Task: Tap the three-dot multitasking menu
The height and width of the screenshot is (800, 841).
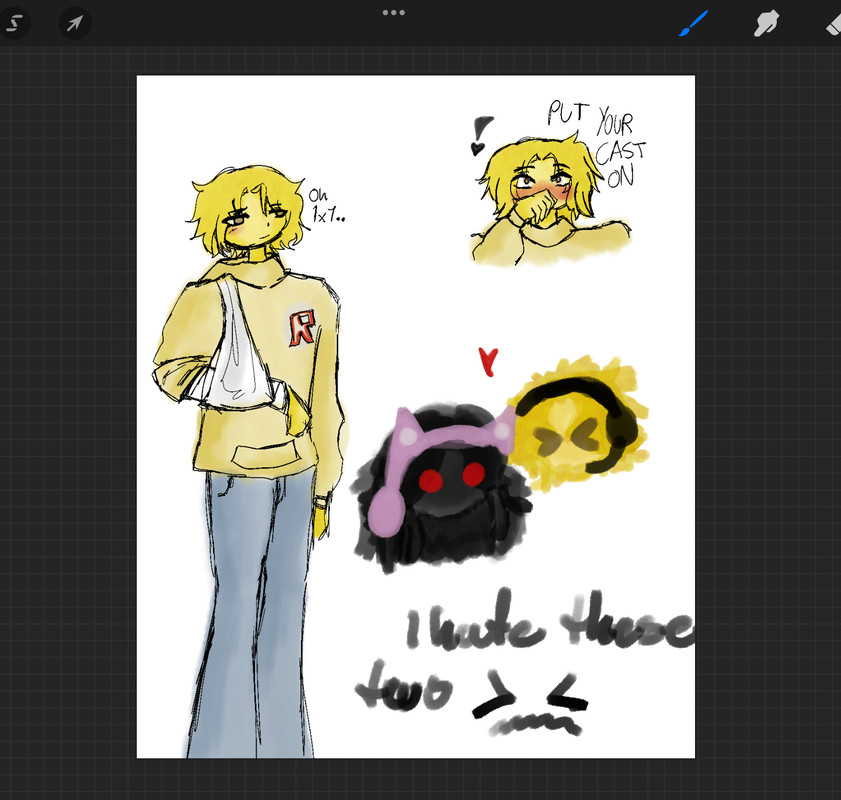Action: [393, 13]
